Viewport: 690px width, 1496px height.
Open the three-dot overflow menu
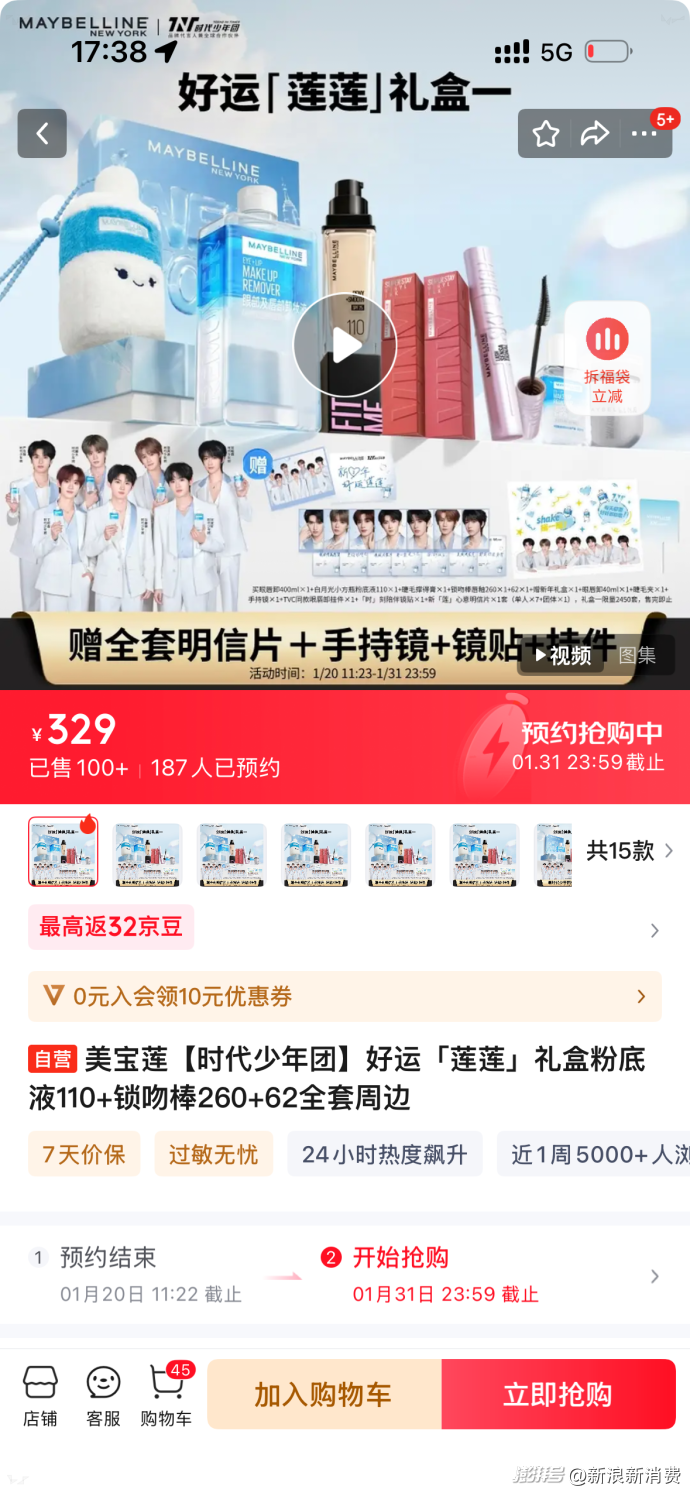click(645, 134)
